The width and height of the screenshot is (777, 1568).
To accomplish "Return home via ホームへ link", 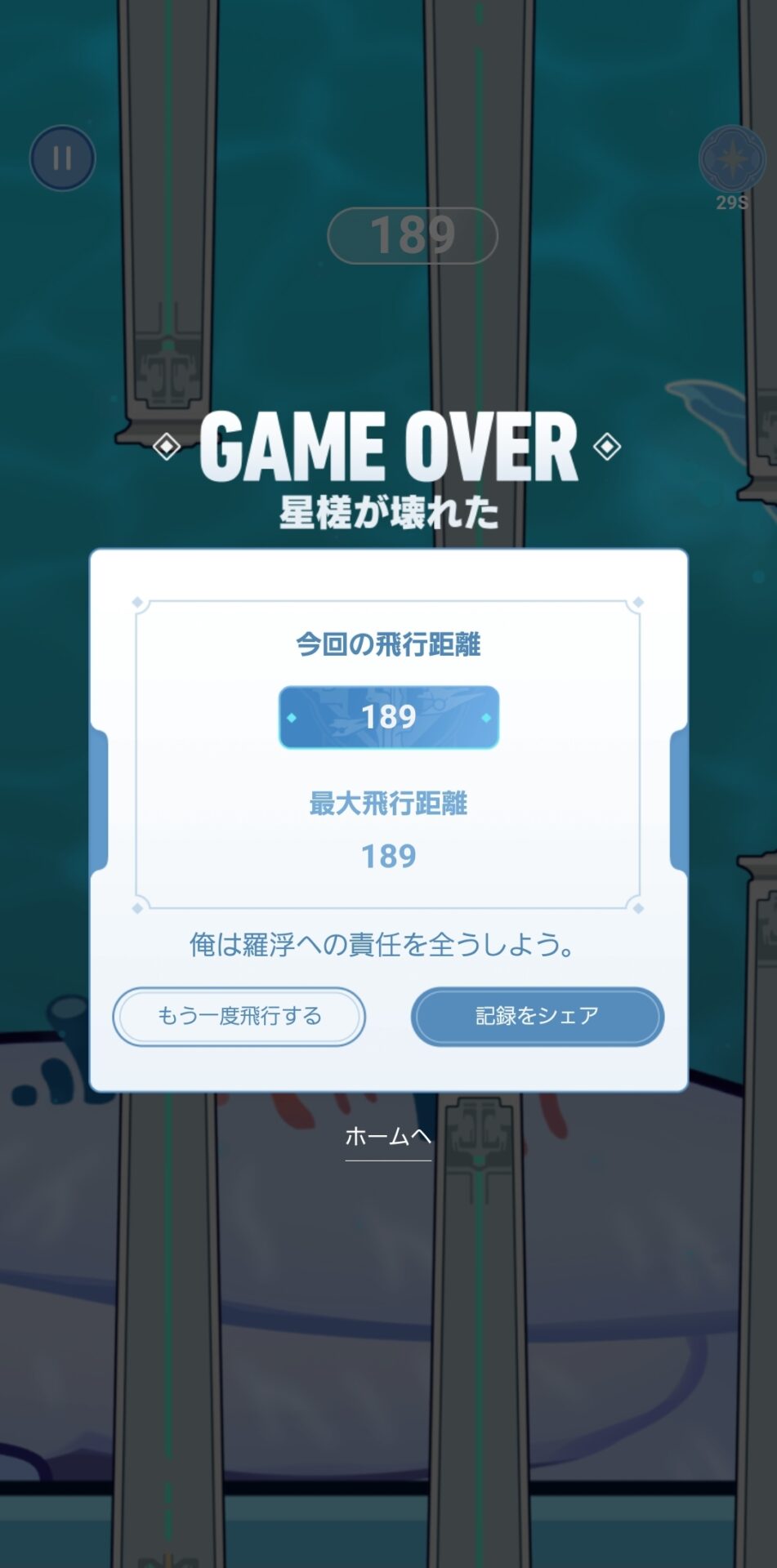I will 388,1136.
